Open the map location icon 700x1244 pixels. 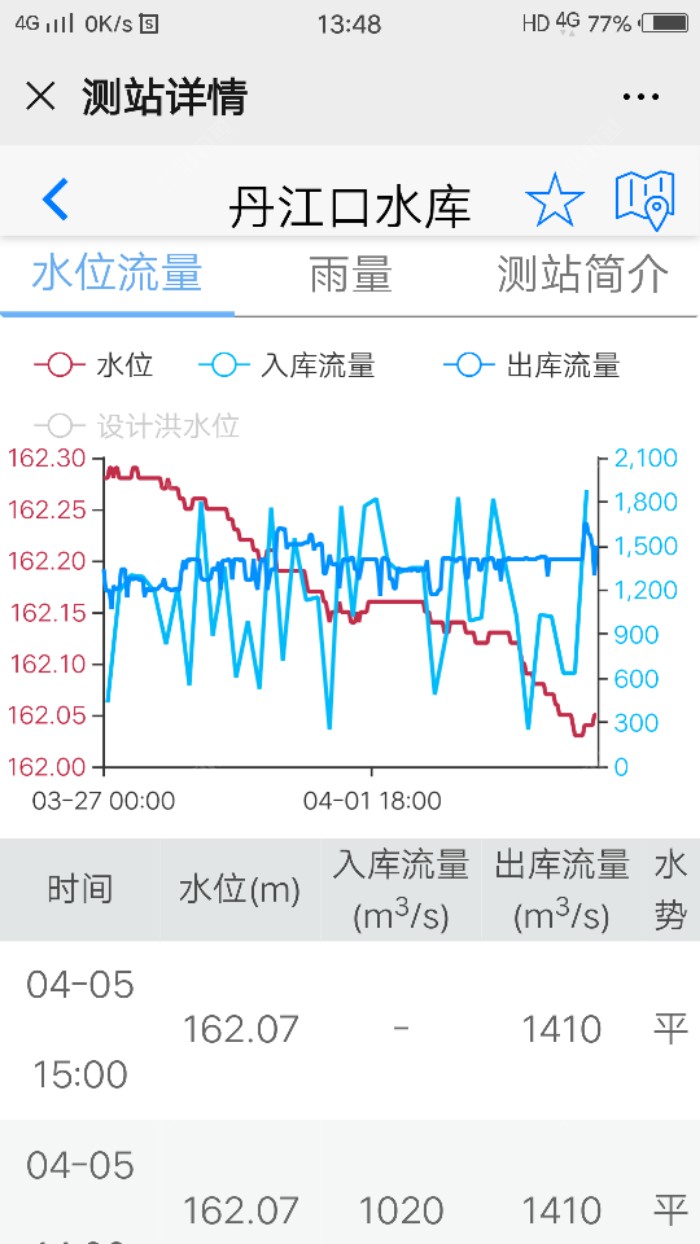point(643,200)
